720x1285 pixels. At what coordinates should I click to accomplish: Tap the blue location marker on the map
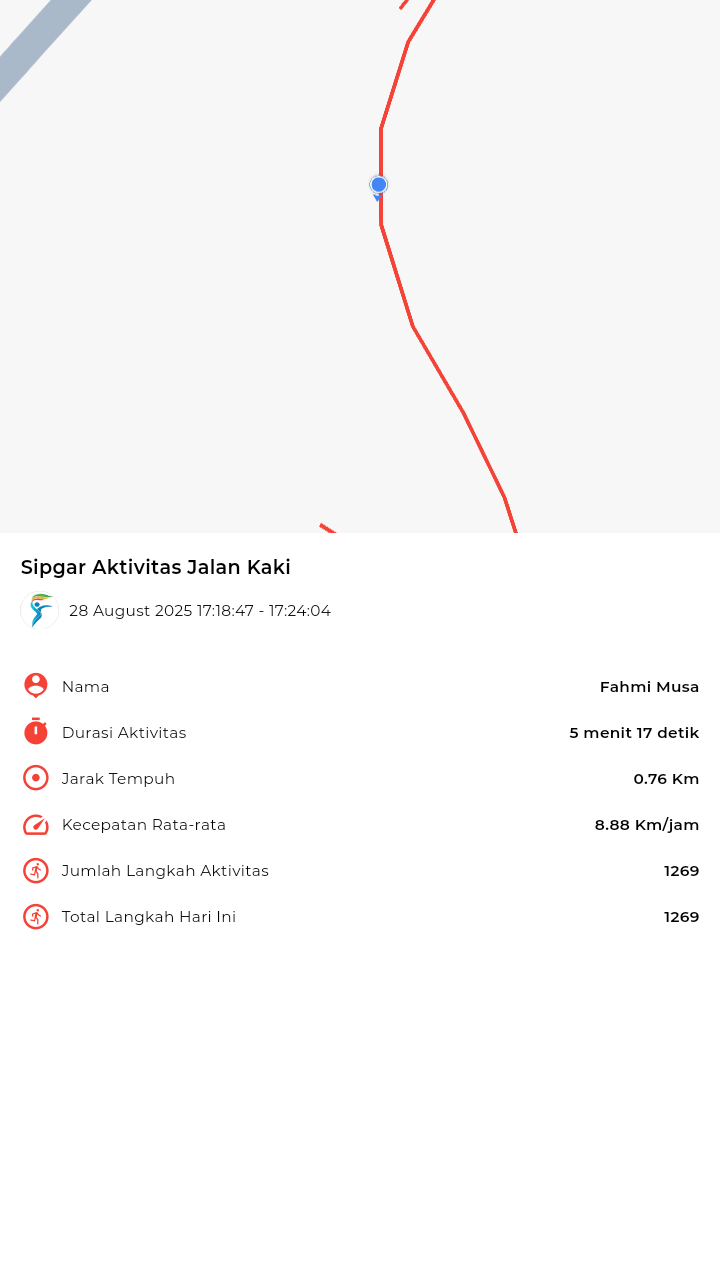(378, 185)
